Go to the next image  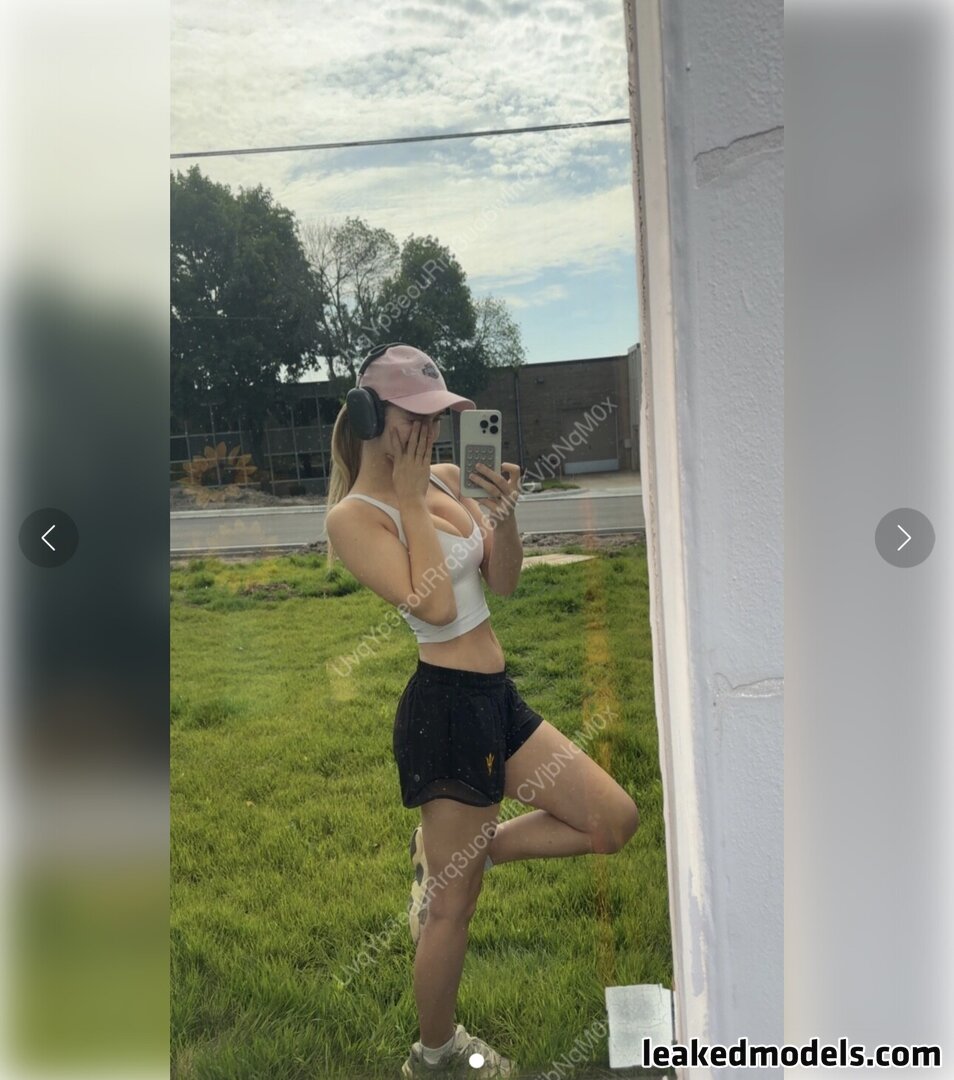click(904, 538)
